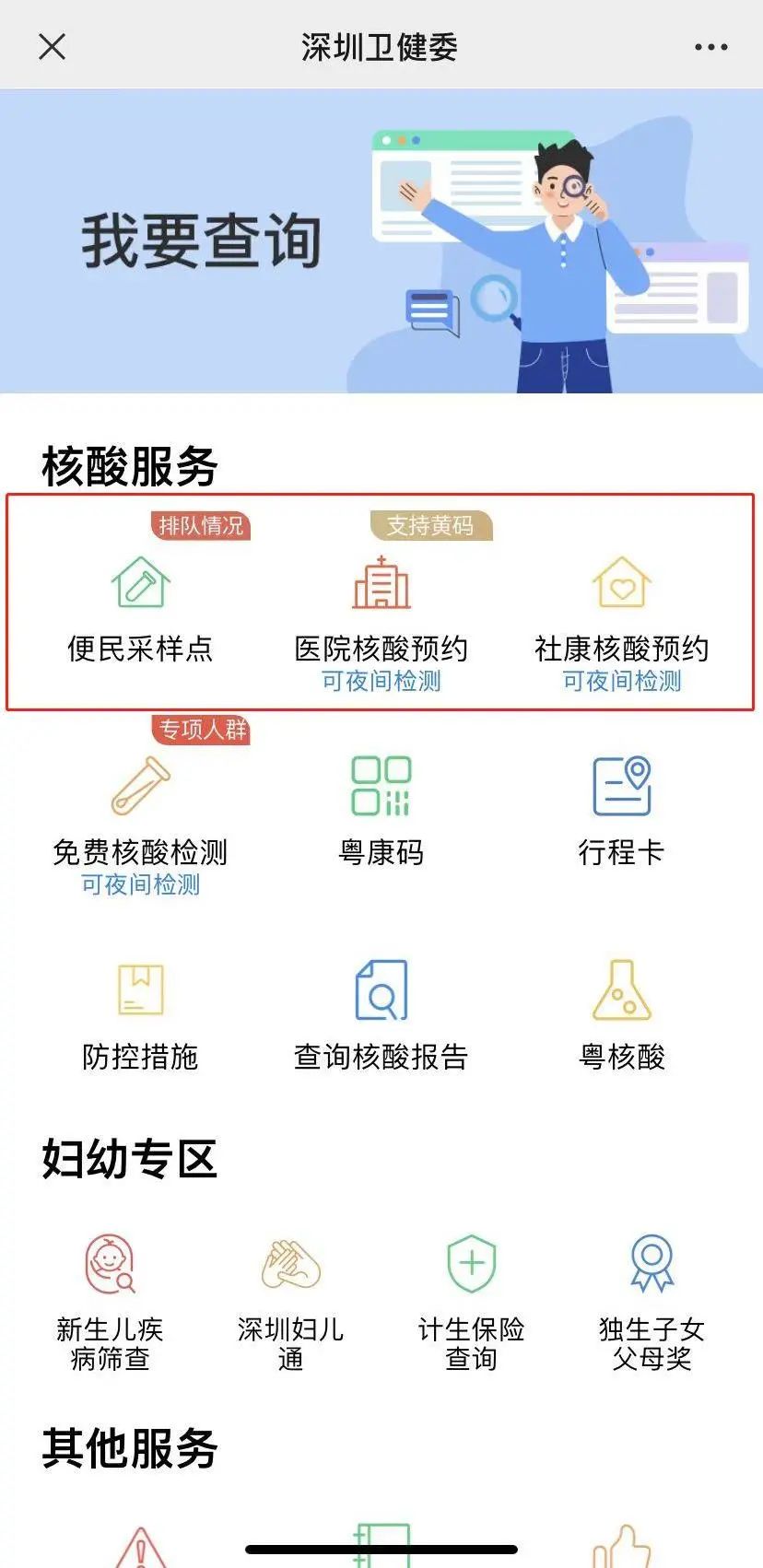Viewport: 763px width, 1568px height.
Task: Close the 深圳卫健委 page
Action: coord(52,46)
